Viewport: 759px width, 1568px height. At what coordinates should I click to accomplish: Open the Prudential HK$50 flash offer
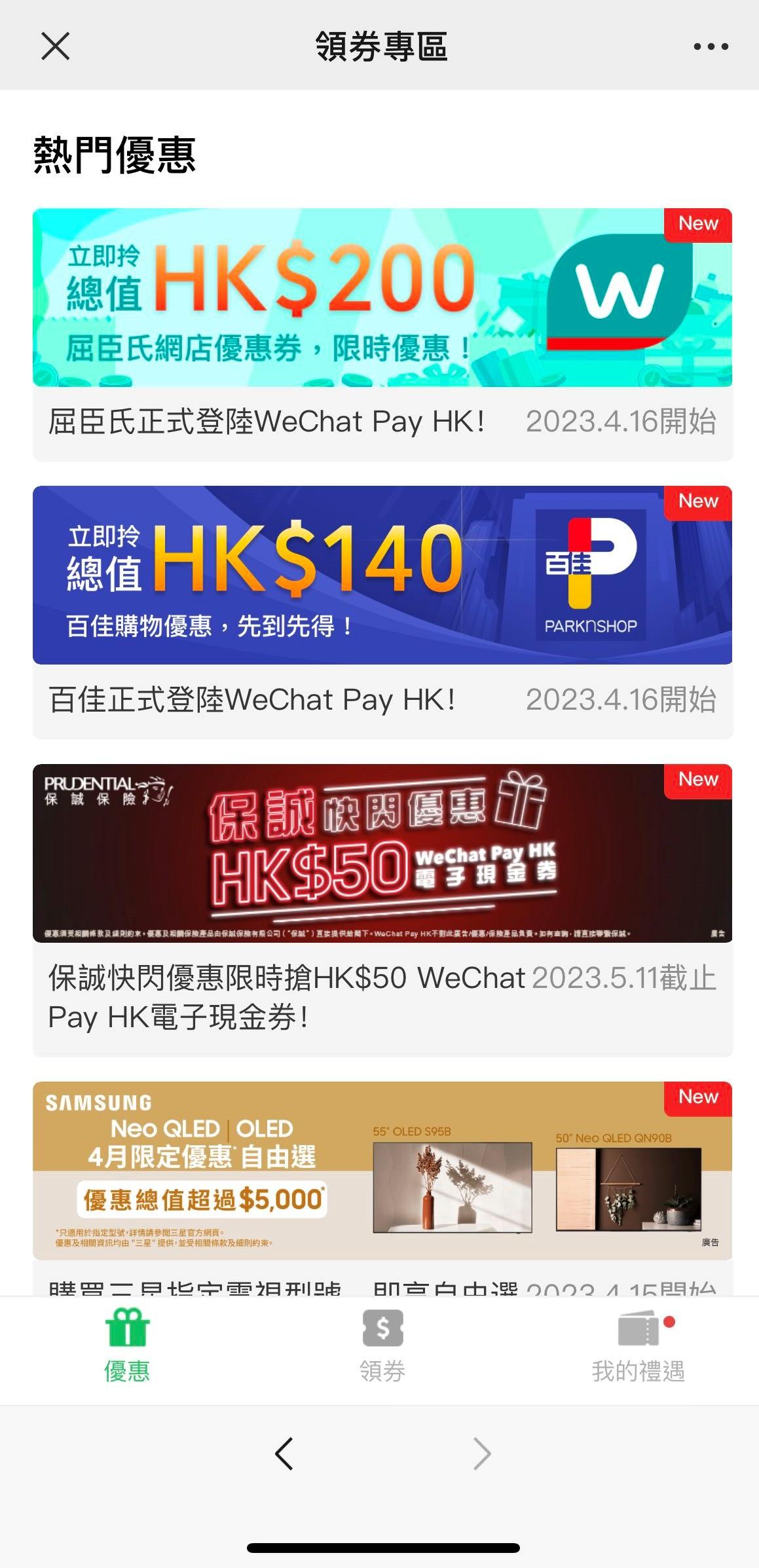coord(382,854)
